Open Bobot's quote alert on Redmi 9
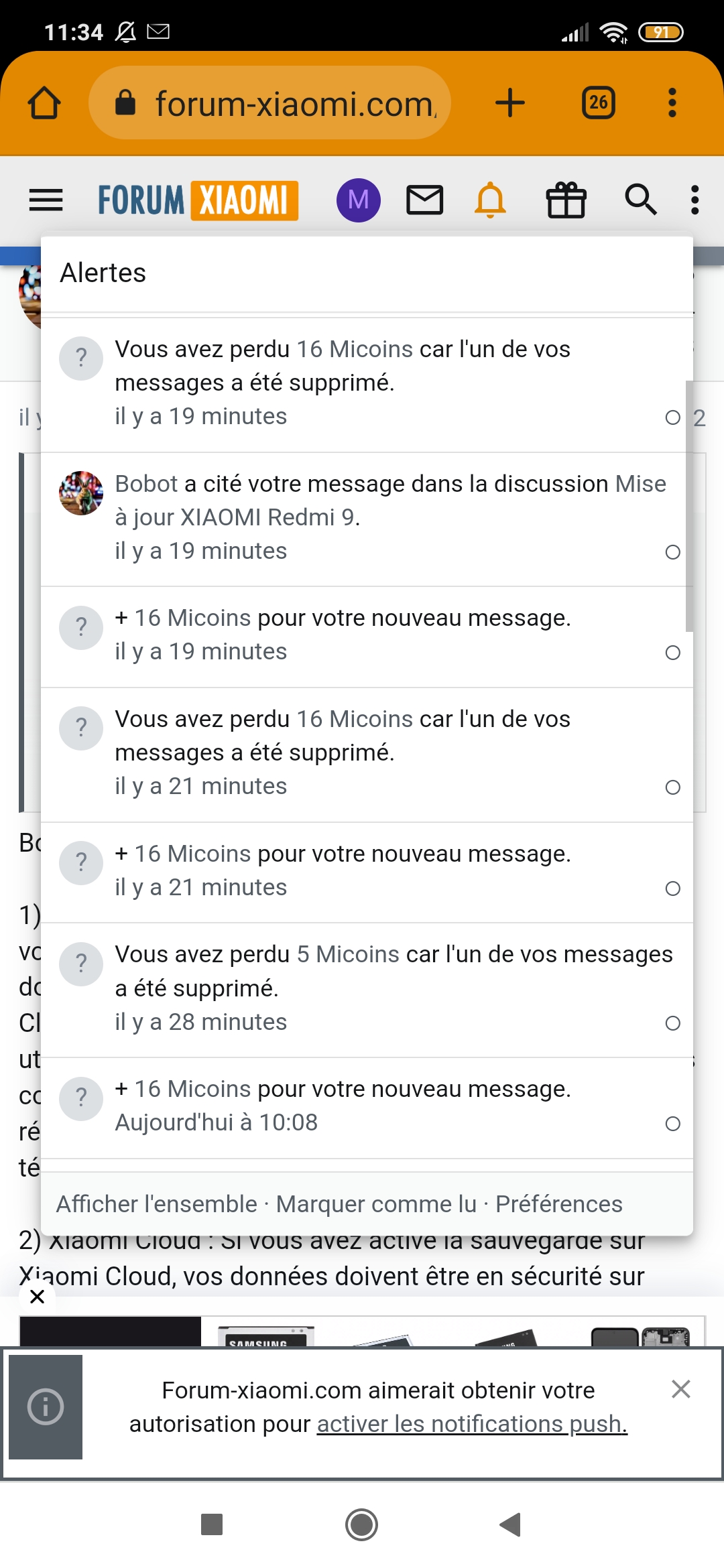The image size is (724, 1568). (389, 500)
